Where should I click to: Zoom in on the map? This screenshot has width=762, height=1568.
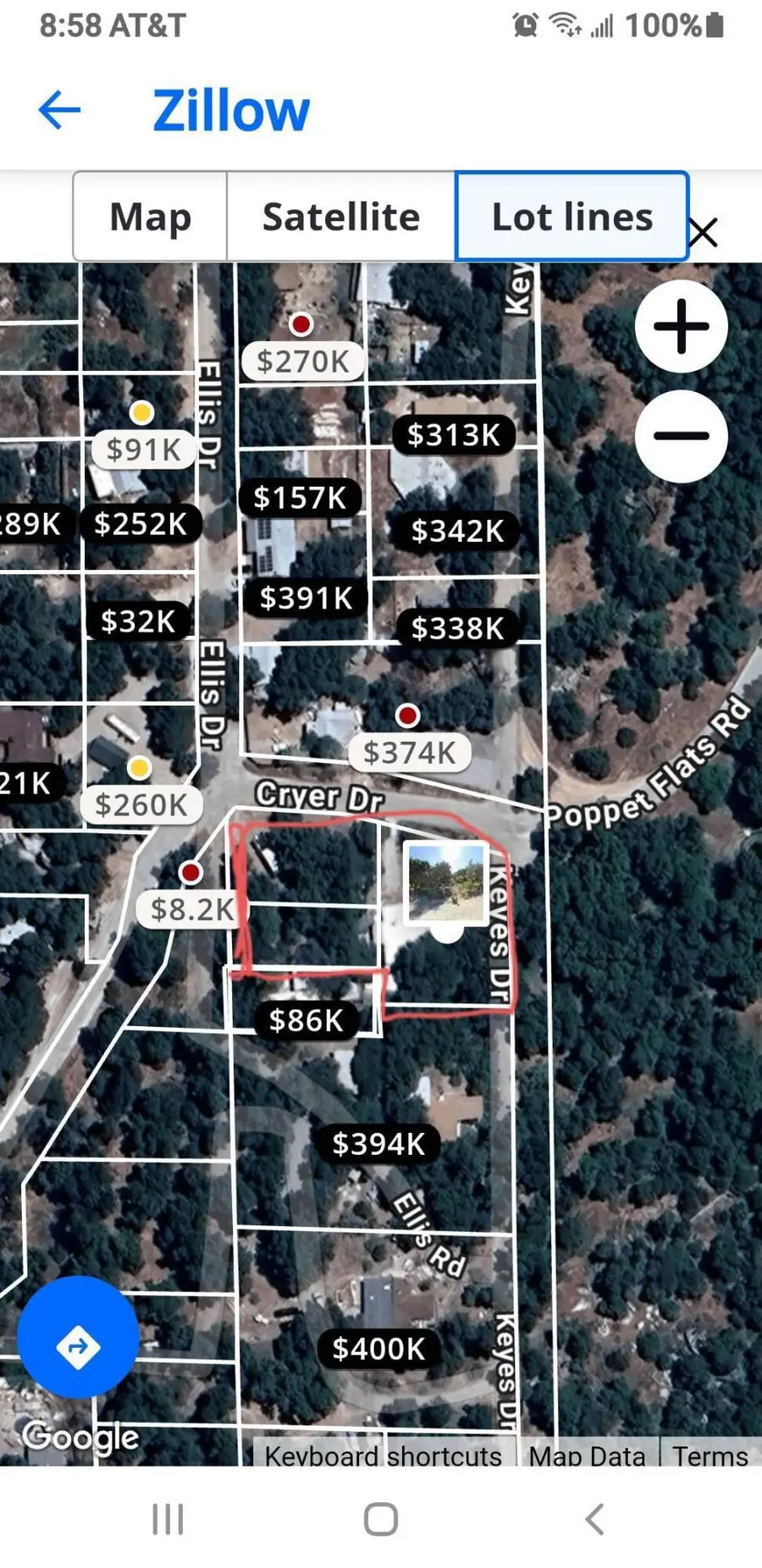tap(681, 327)
